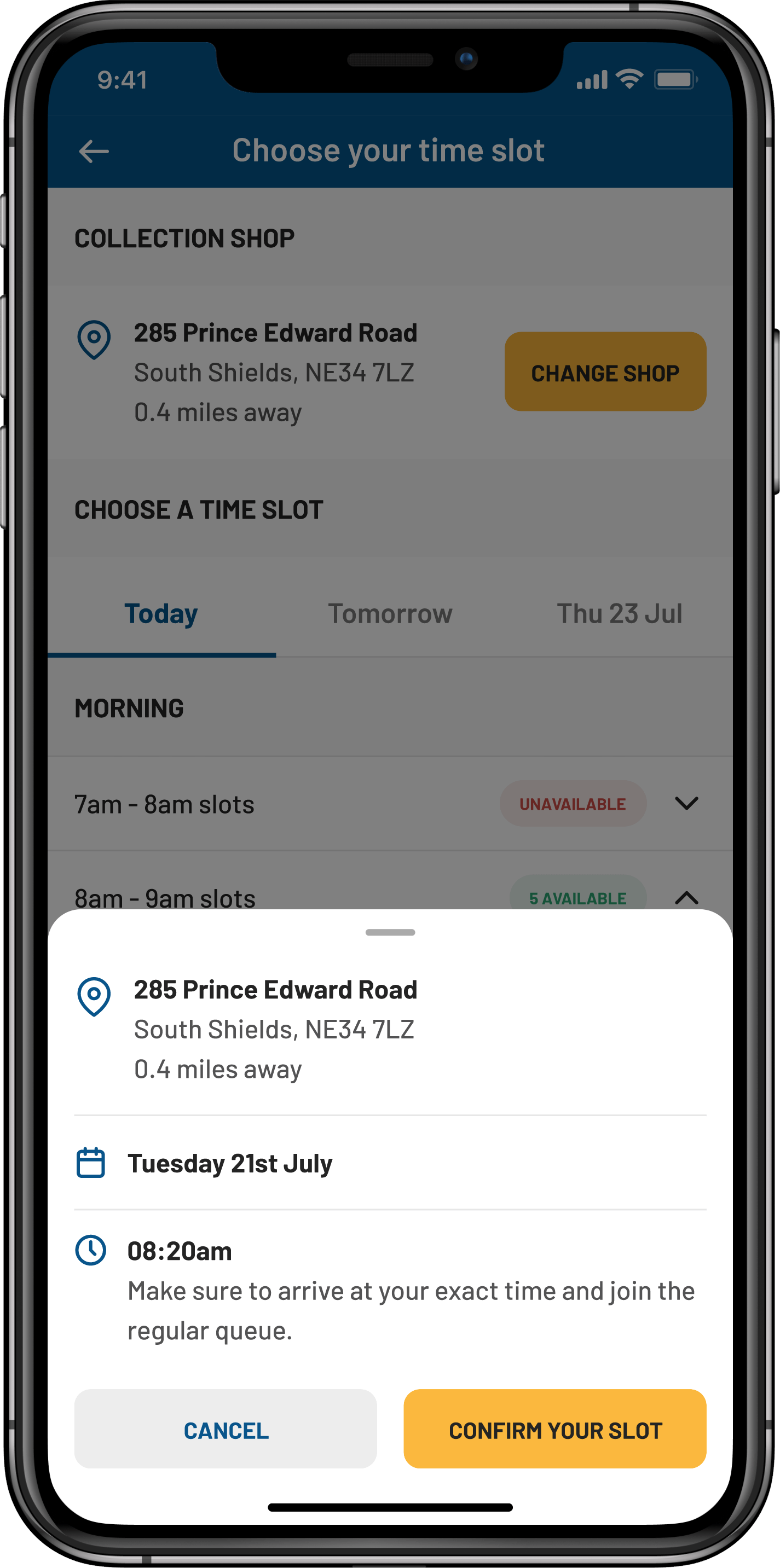Image resolution: width=780 pixels, height=1568 pixels.
Task: Open the Today tab
Action: (x=161, y=613)
